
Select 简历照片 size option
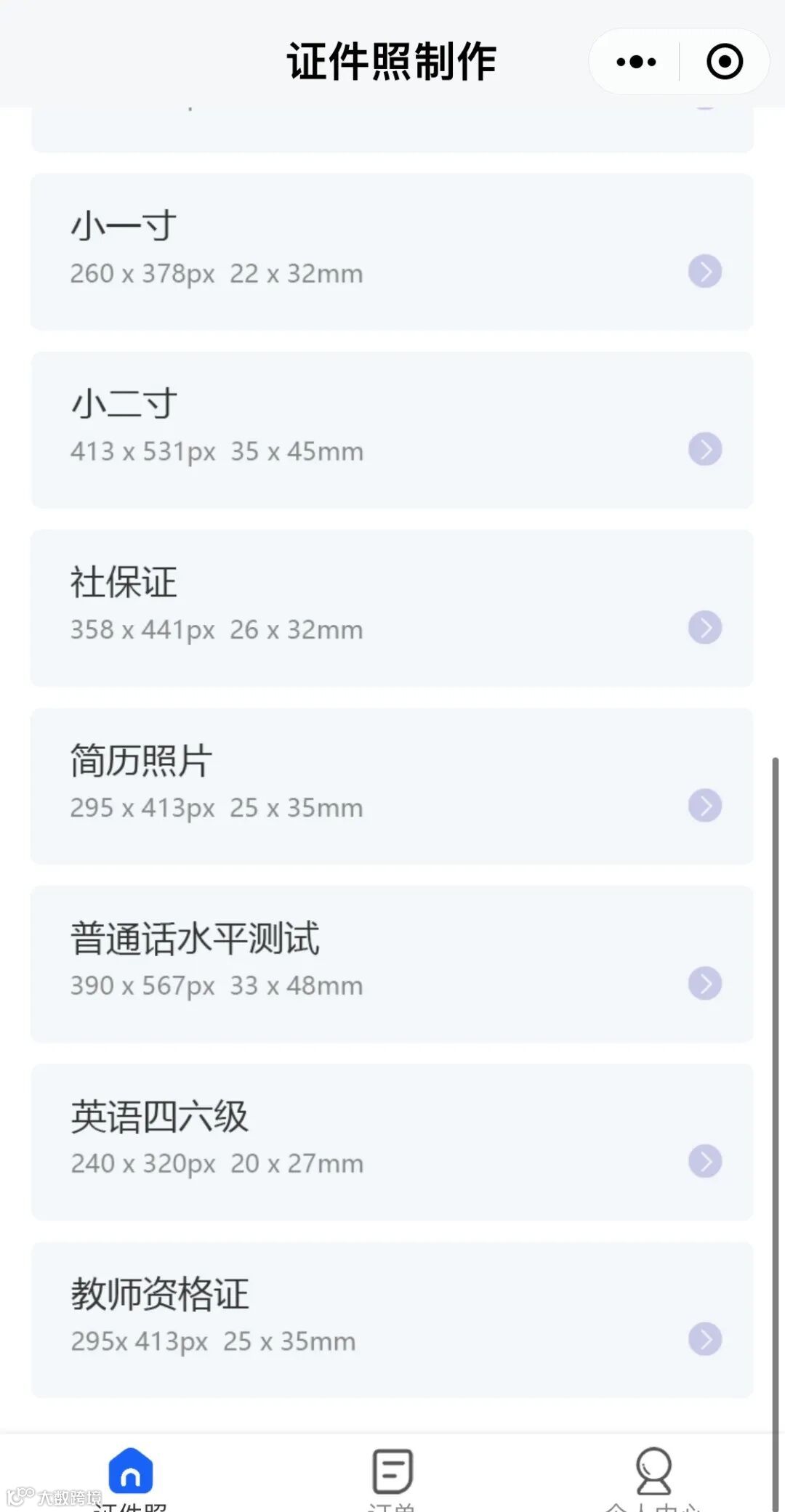click(392, 785)
